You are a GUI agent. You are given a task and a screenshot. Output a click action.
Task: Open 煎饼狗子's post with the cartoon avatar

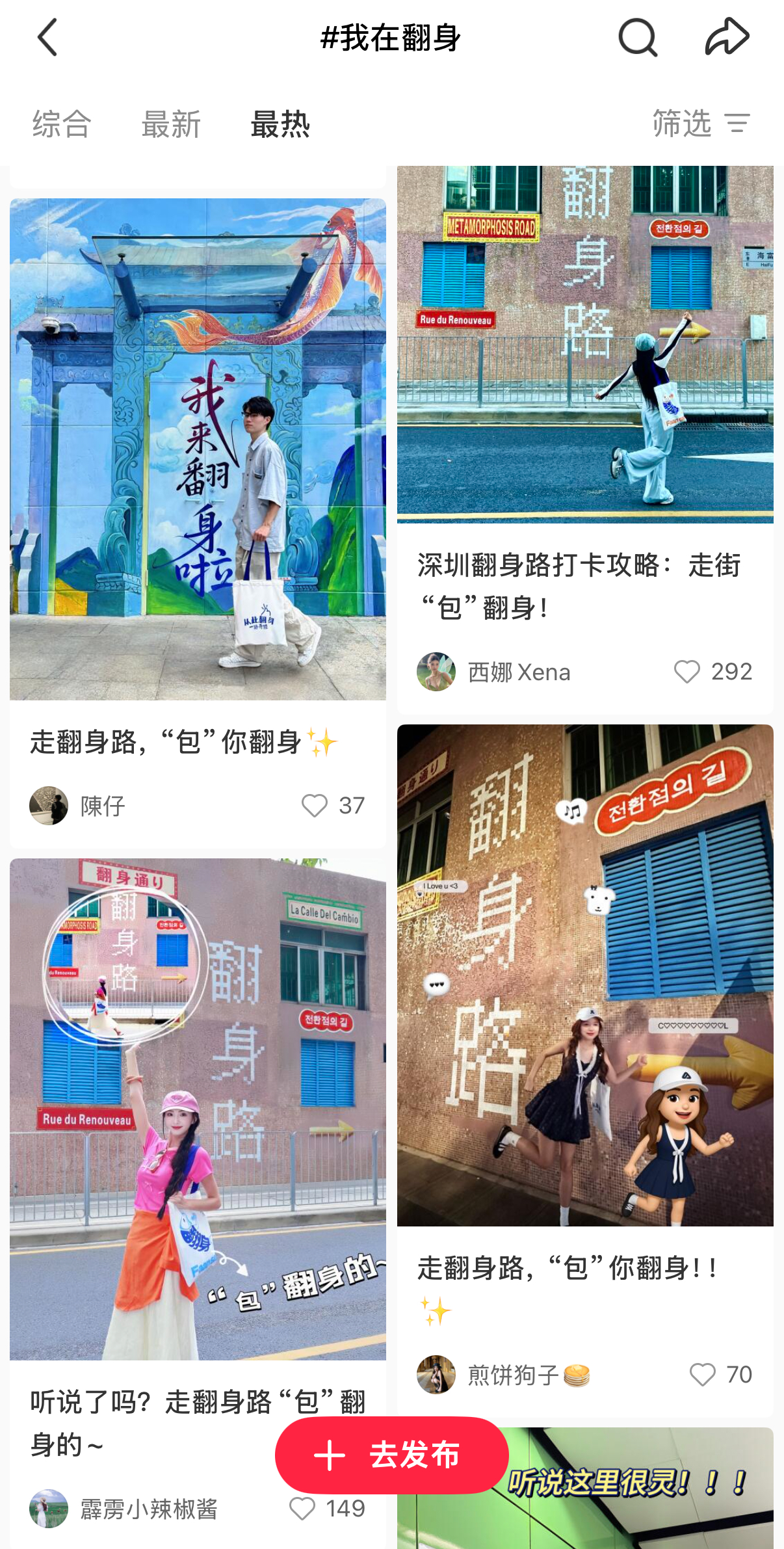click(585, 975)
